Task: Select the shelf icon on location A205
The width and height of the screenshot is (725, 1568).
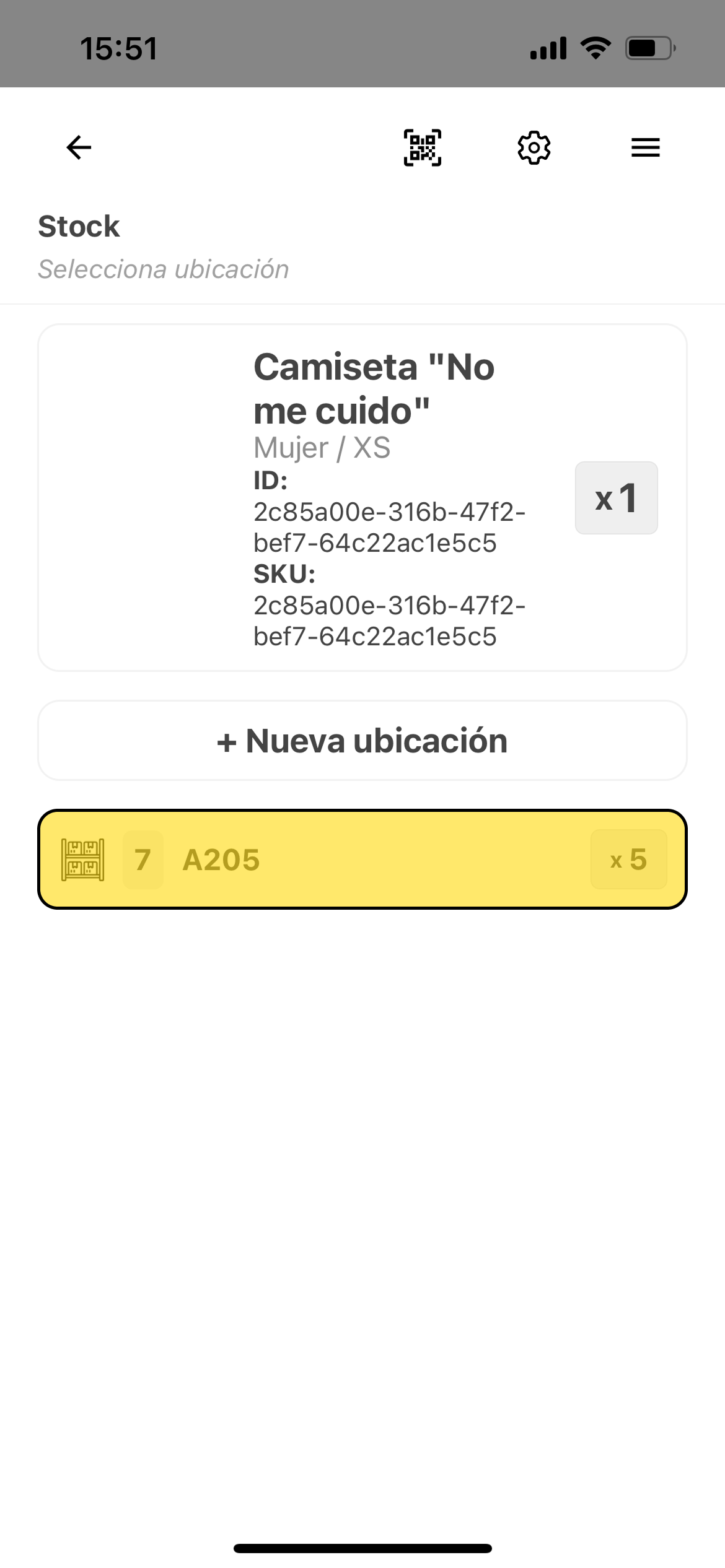Action: coord(83,858)
